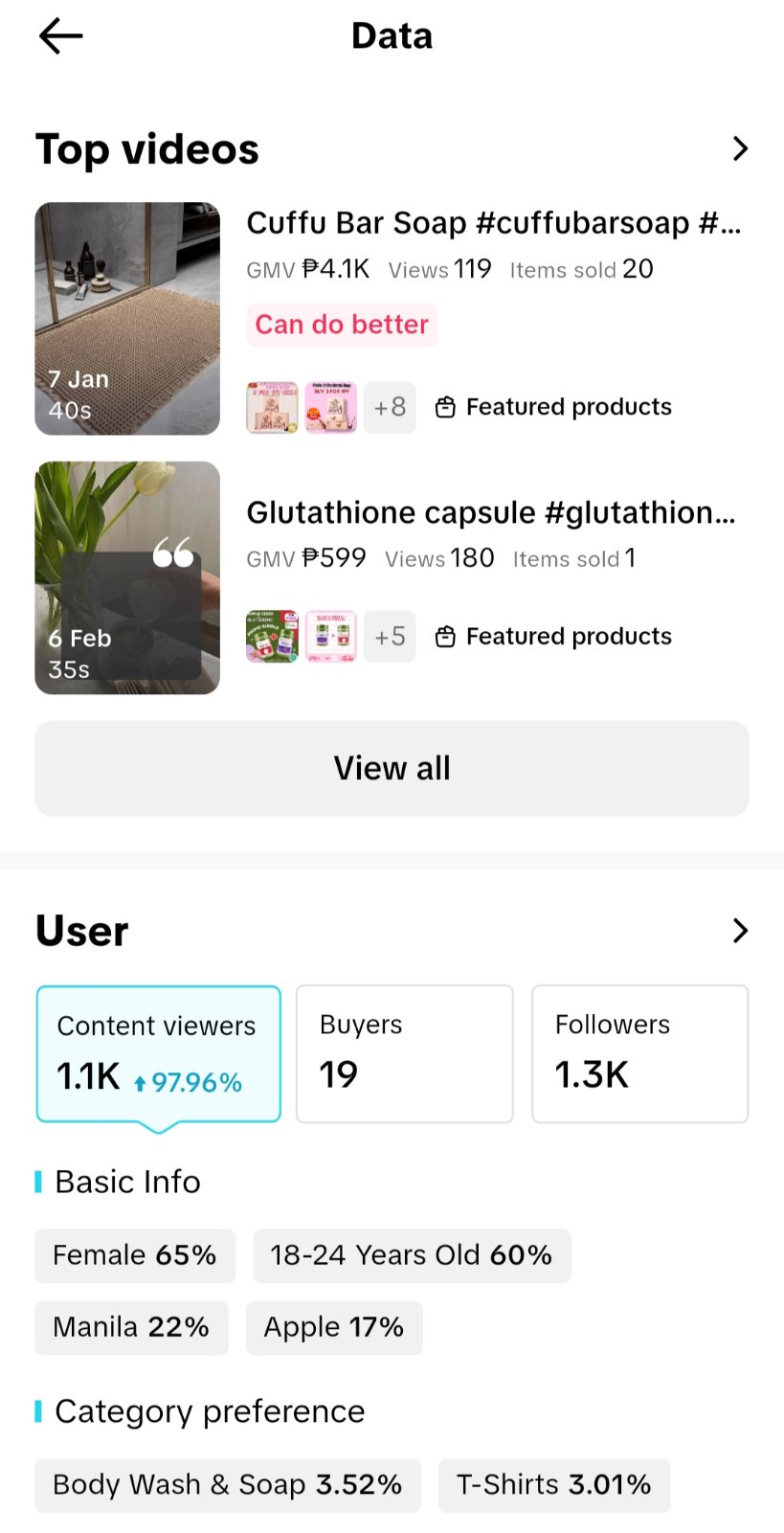The width and height of the screenshot is (784, 1533).
Task: Open the Top videos chevron
Action: 739,148
